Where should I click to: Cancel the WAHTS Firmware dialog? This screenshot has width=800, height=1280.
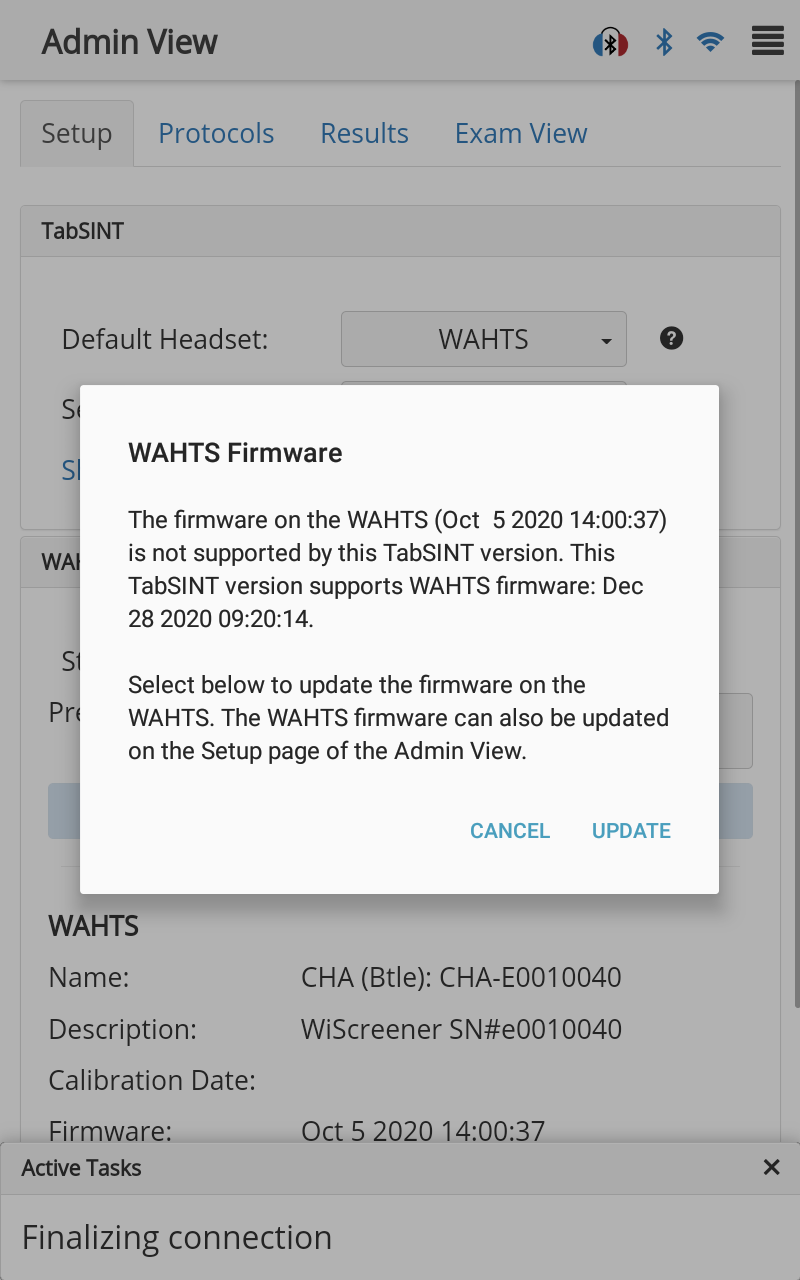[x=510, y=831]
